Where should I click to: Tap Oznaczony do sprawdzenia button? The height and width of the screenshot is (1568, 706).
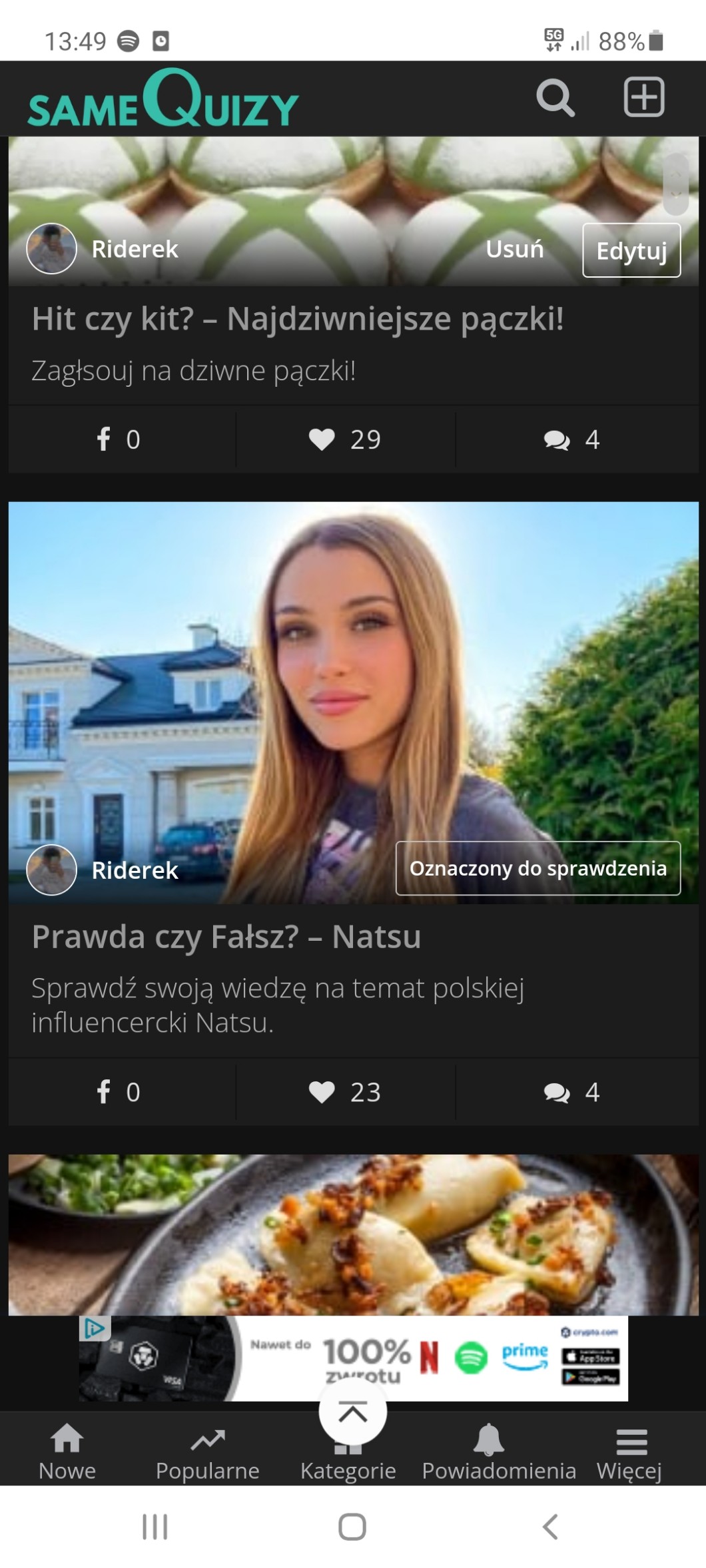click(x=537, y=869)
